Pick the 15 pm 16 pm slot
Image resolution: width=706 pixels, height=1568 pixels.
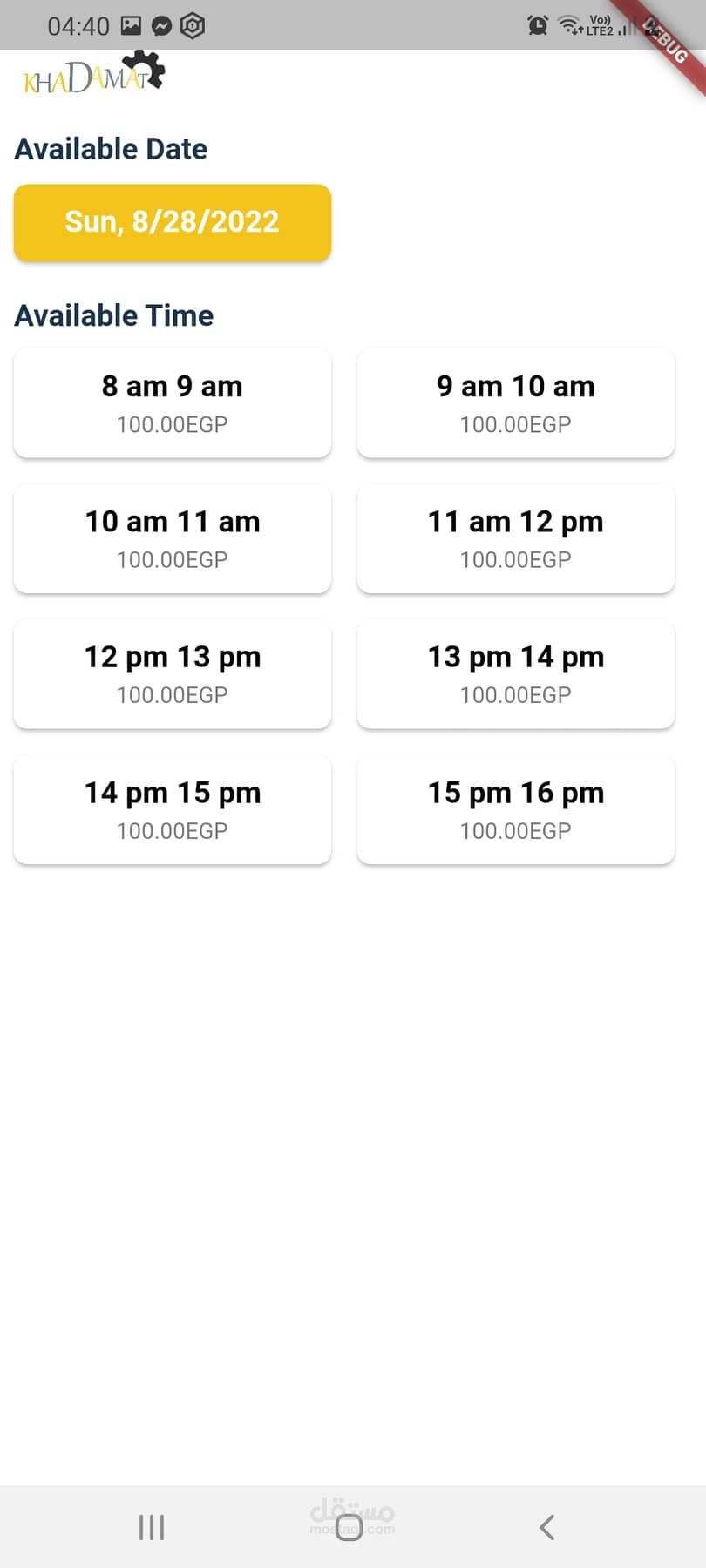(x=516, y=809)
